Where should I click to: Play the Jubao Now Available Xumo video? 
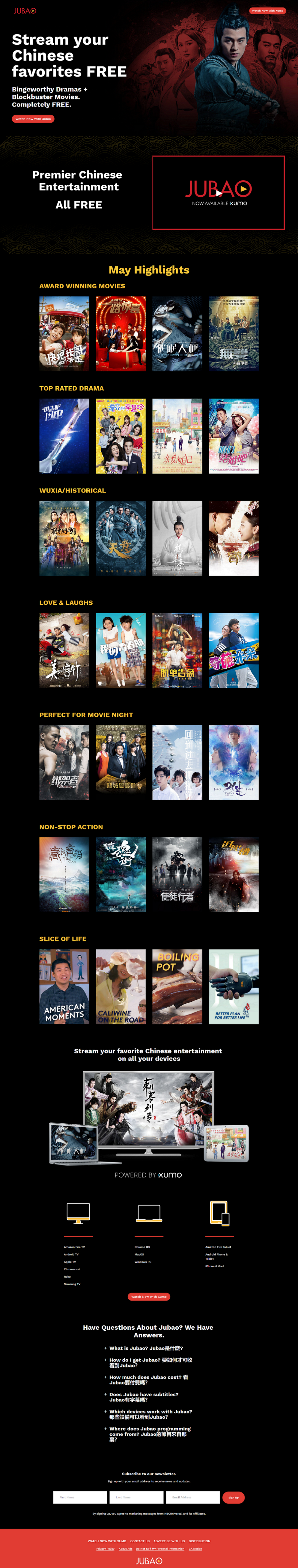[x=218, y=192]
